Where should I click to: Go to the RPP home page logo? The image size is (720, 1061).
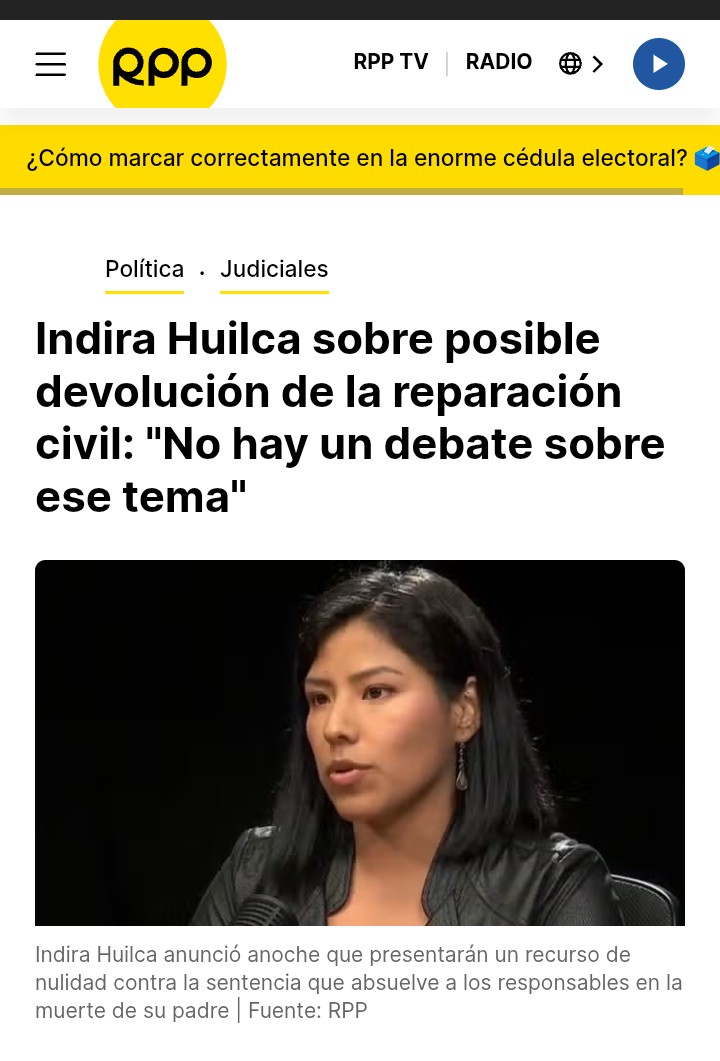[162, 65]
